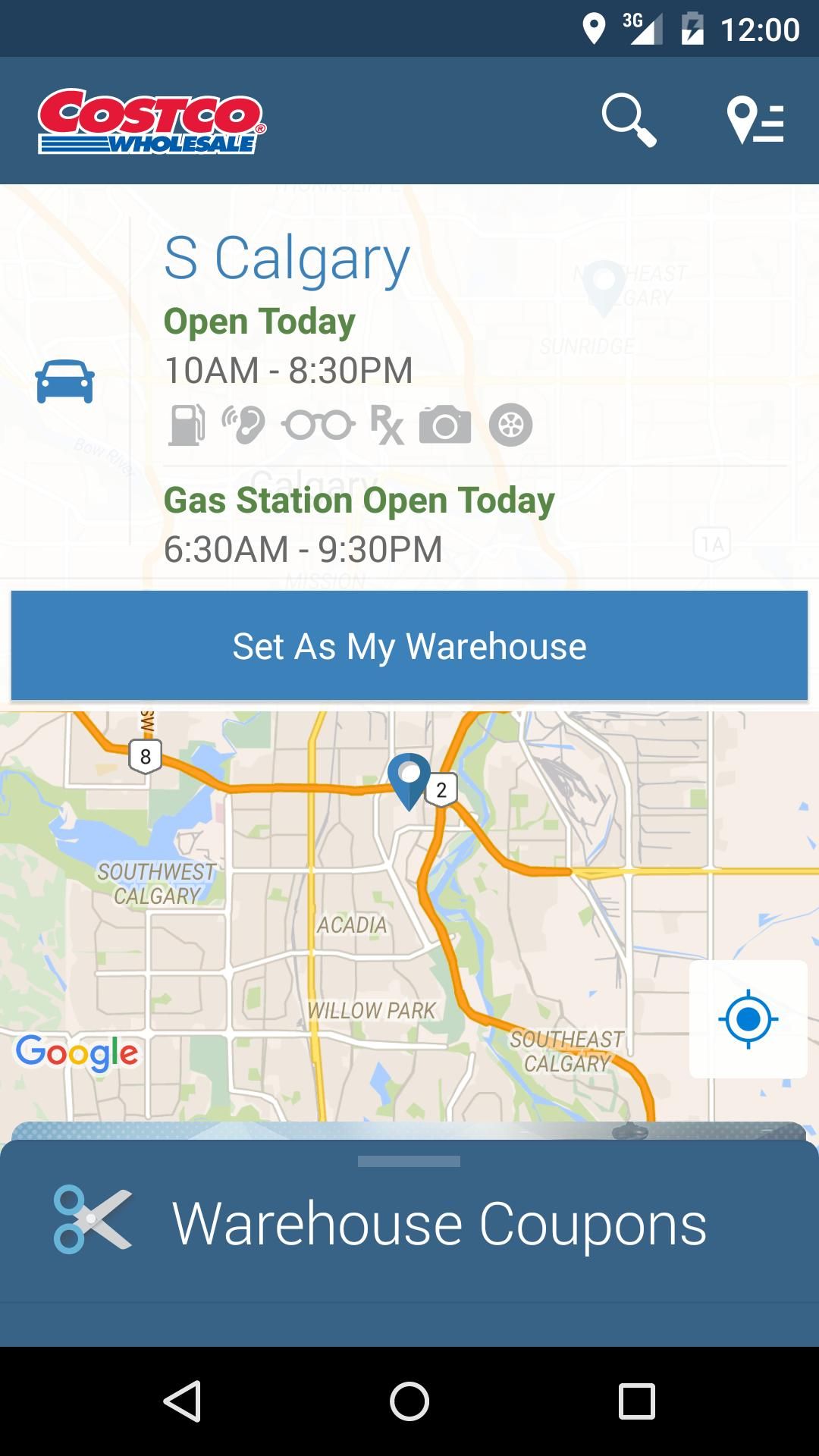The height and width of the screenshot is (1456, 819).
Task: Open the warehouse locations list icon
Action: point(755,121)
